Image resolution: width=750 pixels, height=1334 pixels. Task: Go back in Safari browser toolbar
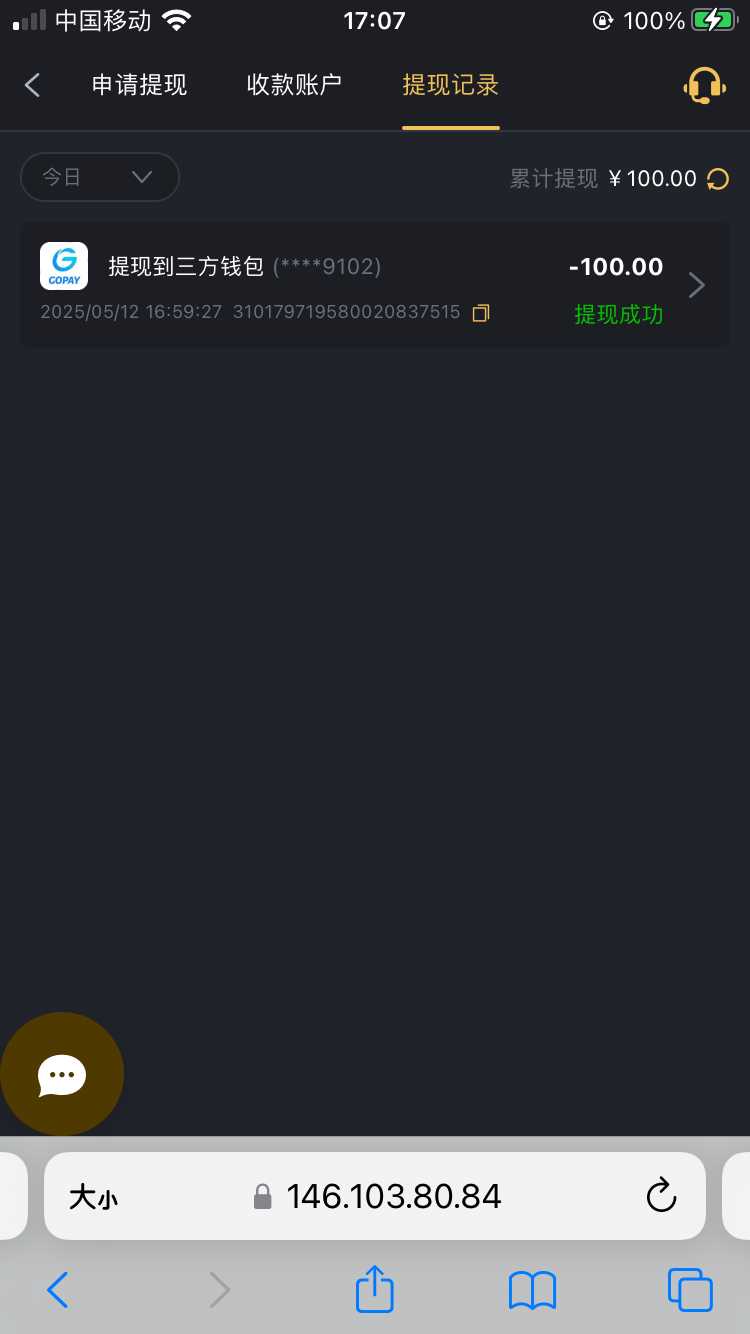point(58,1290)
